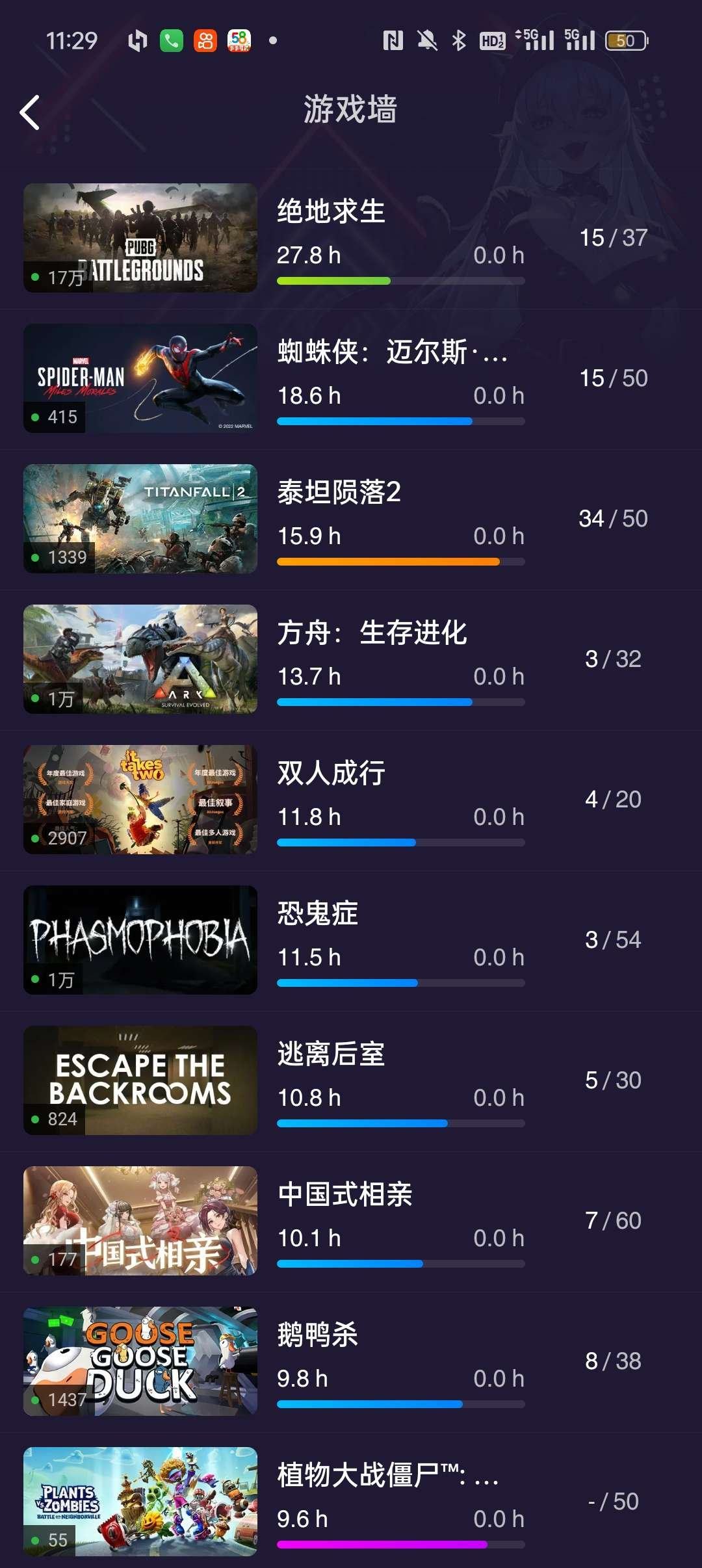Tap the back arrow to leave 游戏墙
Viewport: 702px width, 1568px height.
pos(29,111)
